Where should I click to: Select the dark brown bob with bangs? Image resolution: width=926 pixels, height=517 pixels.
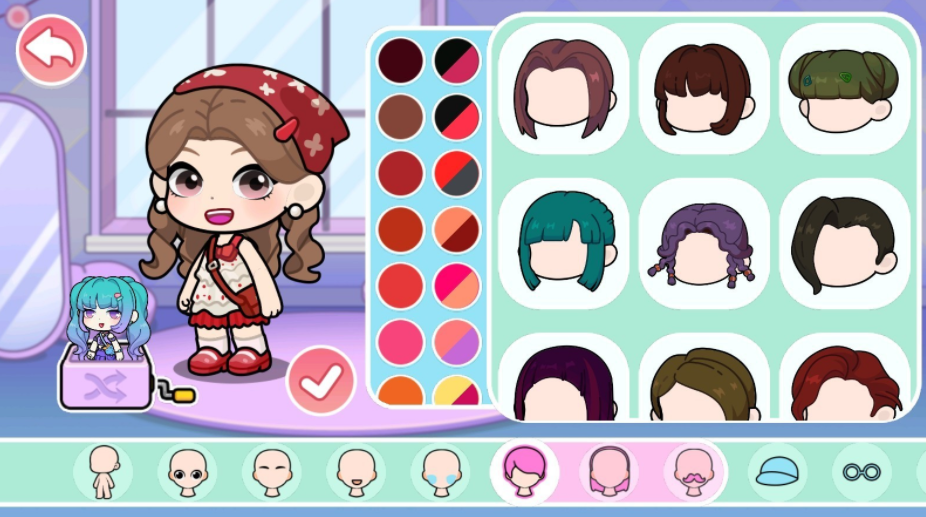[704, 88]
